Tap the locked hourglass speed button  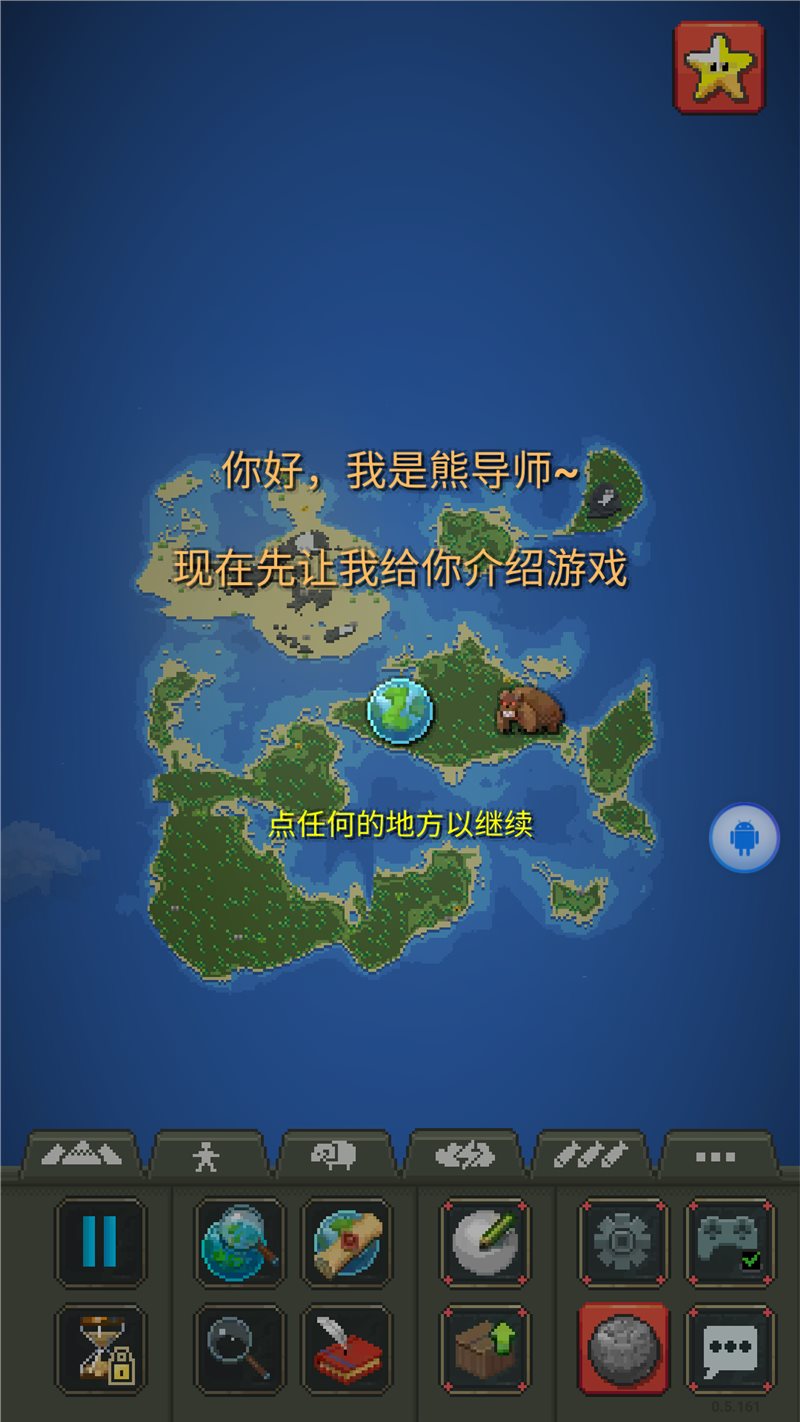pos(100,1349)
